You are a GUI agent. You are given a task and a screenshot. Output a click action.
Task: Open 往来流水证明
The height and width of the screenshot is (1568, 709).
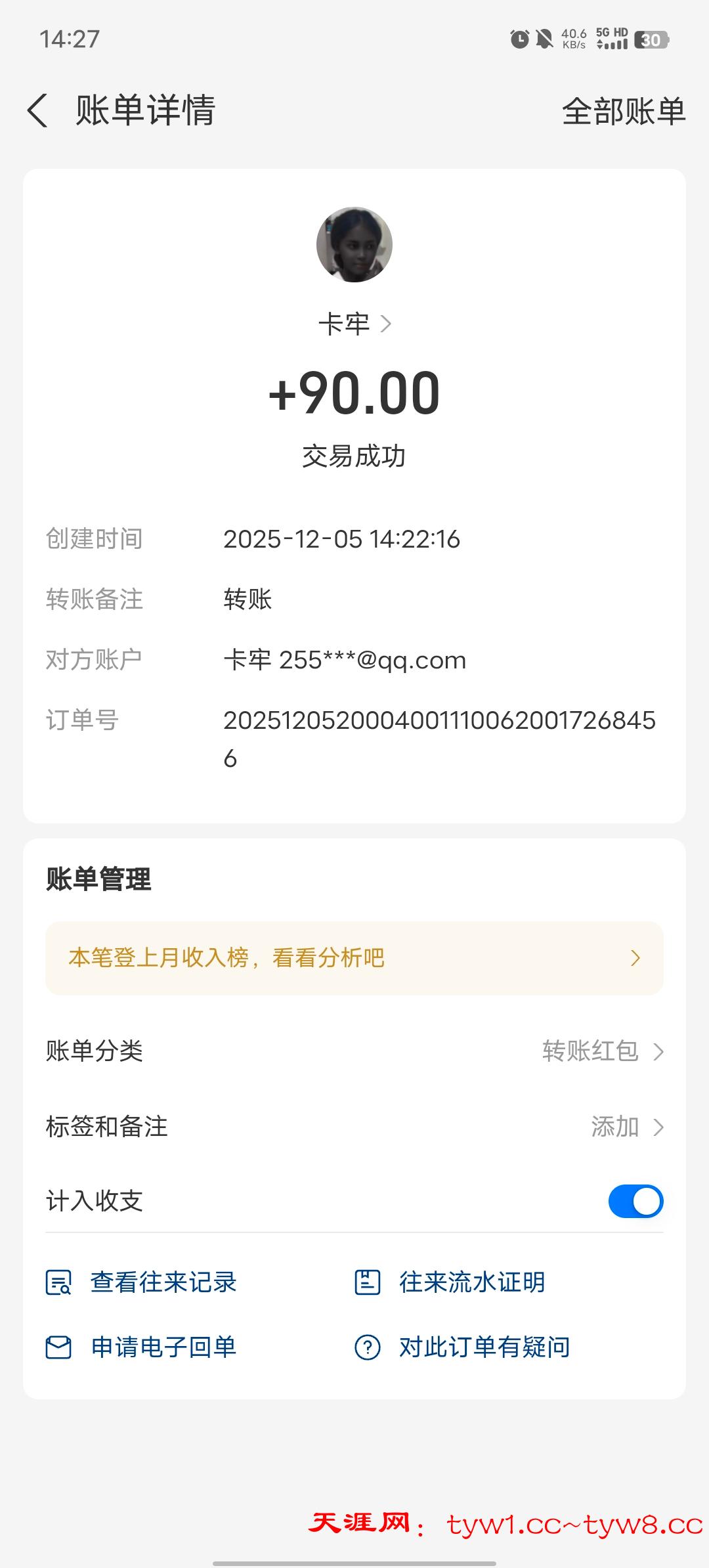[450, 1282]
